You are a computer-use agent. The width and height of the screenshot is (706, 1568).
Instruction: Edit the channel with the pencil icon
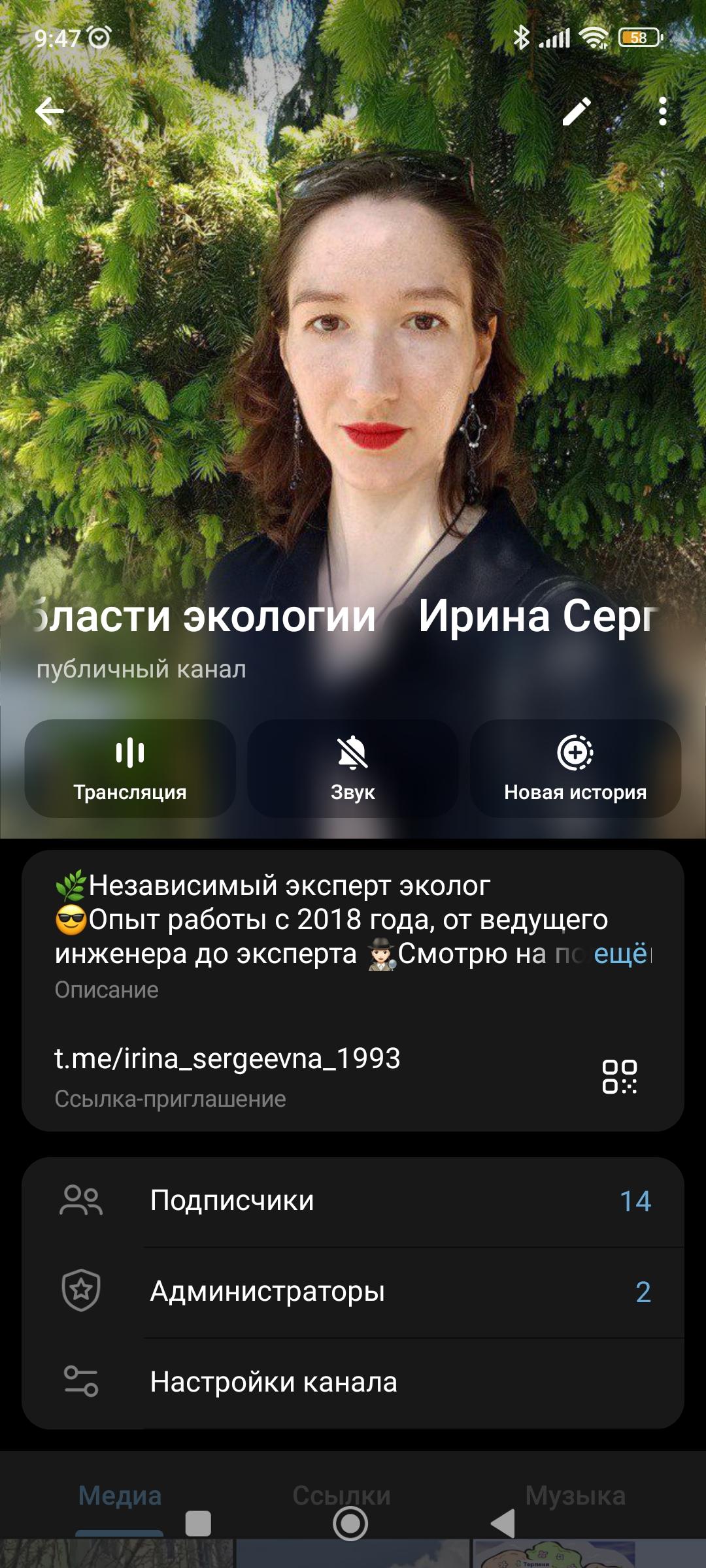(577, 112)
